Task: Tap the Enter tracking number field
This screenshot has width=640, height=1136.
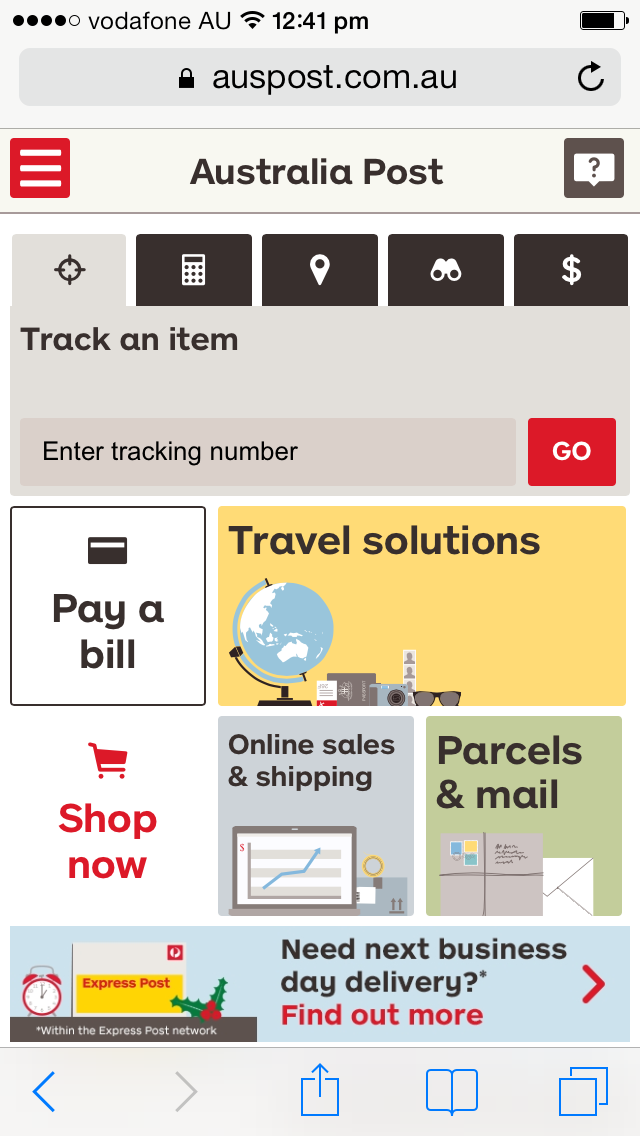Action: point(267,452)
